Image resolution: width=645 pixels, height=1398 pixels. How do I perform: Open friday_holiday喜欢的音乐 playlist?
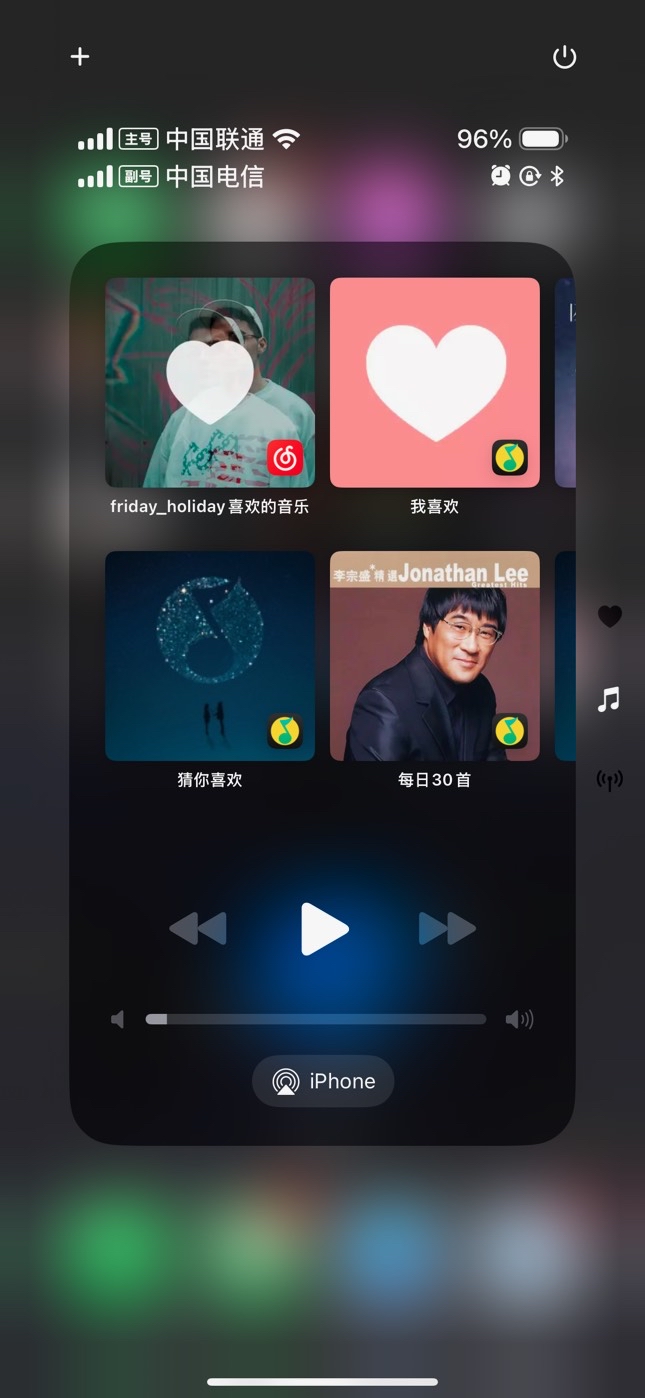tap(210, 383)
